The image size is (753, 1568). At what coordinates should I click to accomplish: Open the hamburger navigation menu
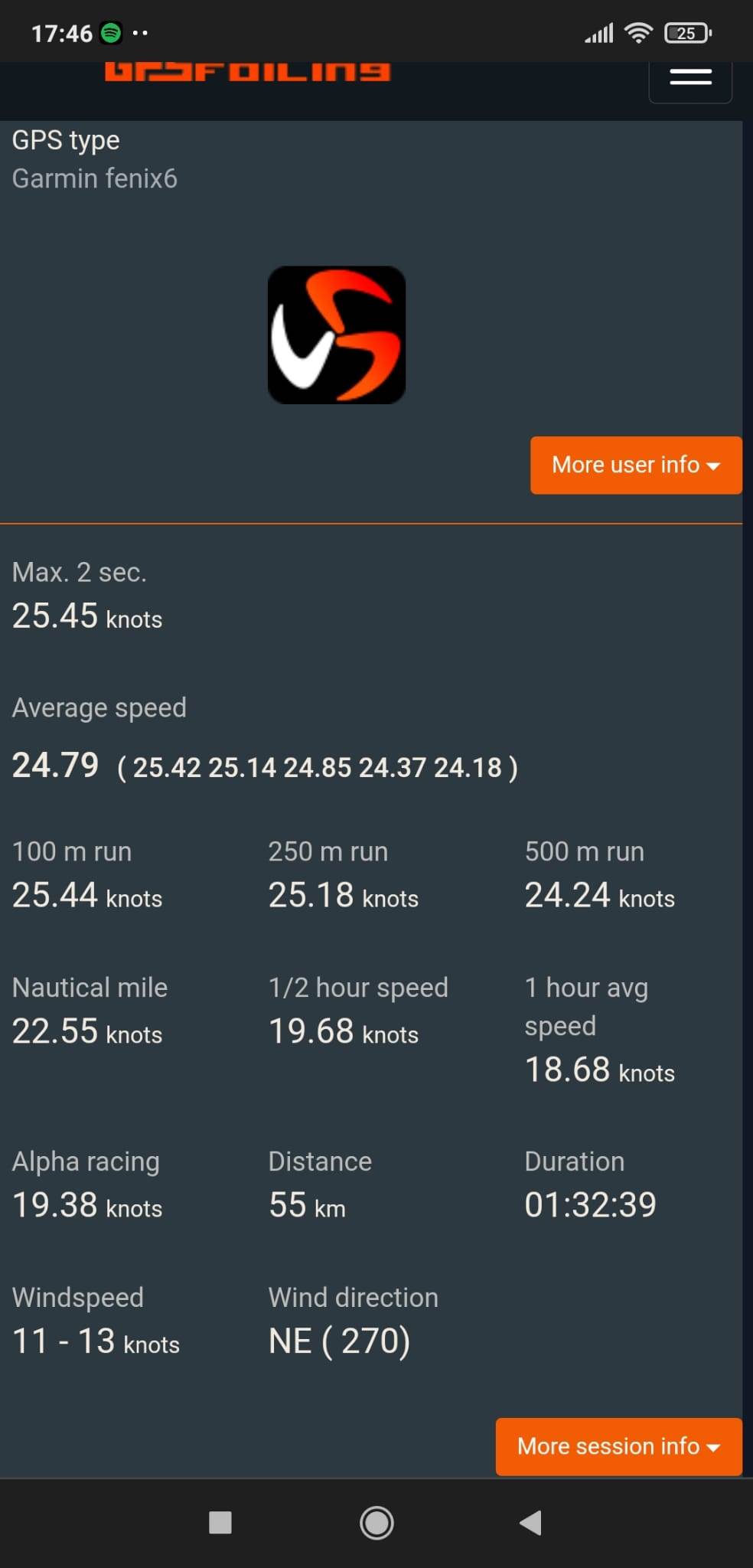coord(690,77)
